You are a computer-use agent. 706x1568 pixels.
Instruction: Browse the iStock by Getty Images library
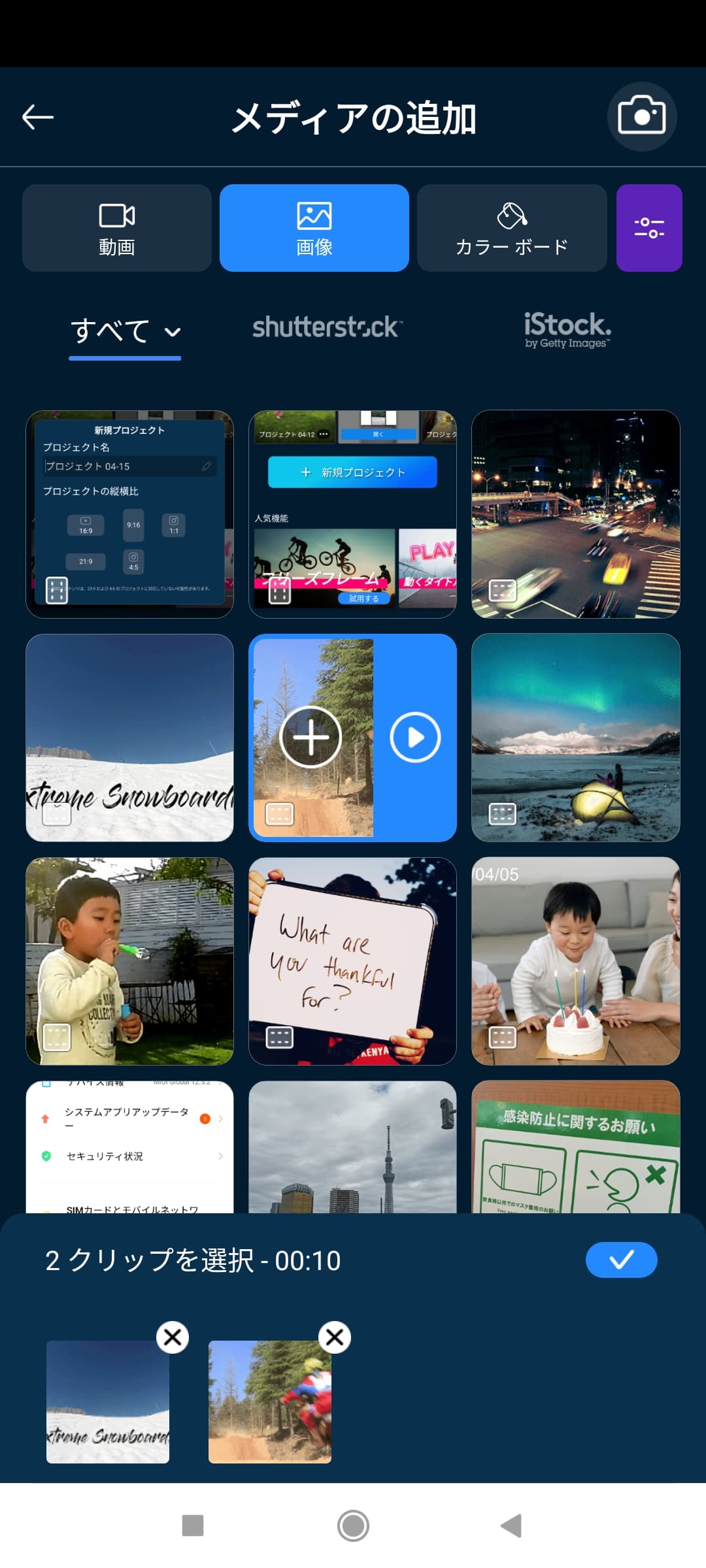point(567,329)
